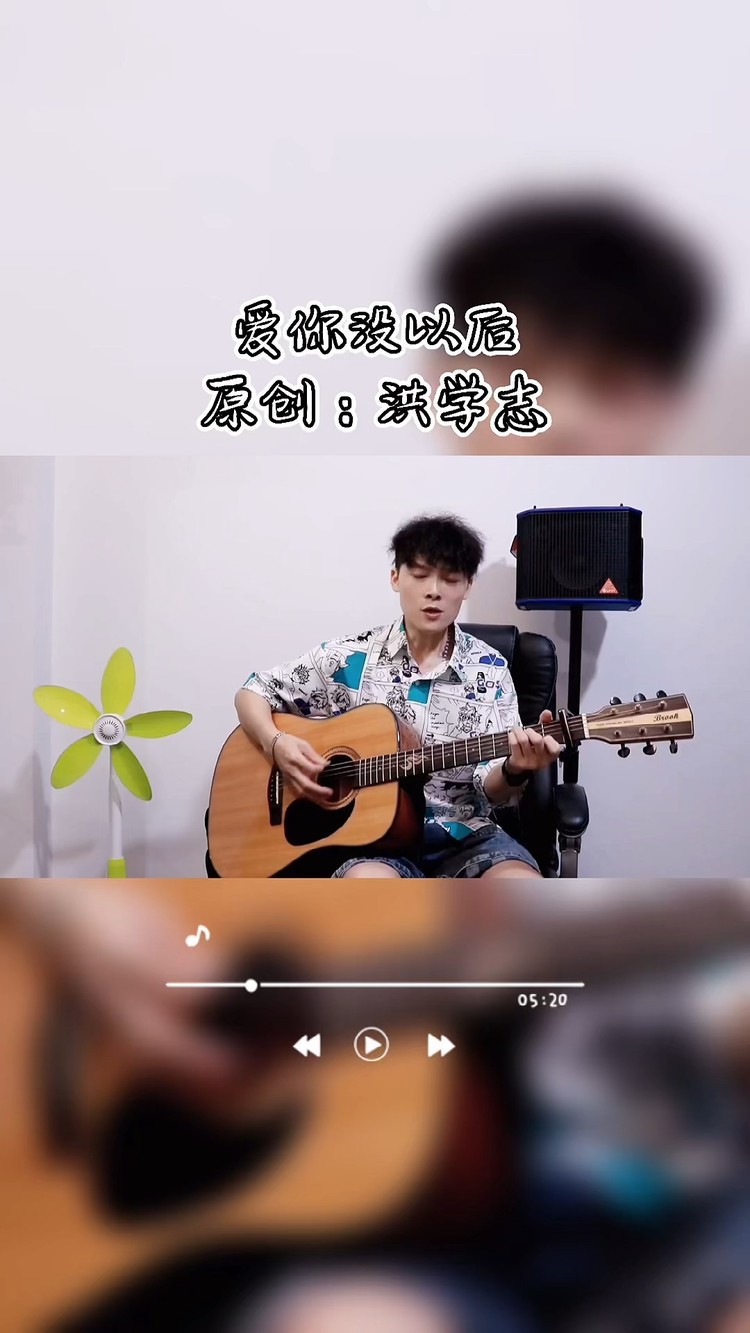Select the circular play icon outline
Viewport: 750px width, 1333px height.
(x=371, y=1044)
